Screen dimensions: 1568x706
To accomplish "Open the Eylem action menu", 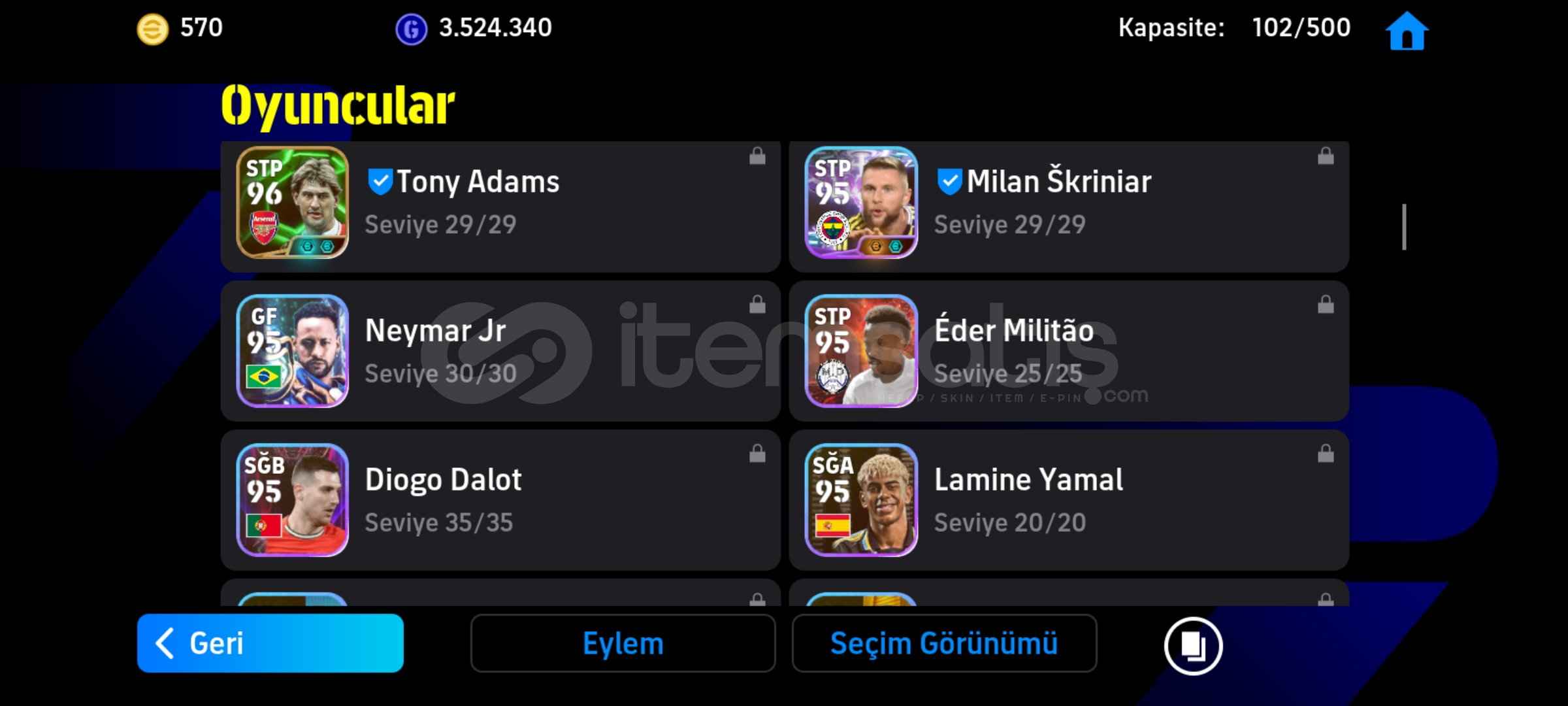I will tap(623, 643).
